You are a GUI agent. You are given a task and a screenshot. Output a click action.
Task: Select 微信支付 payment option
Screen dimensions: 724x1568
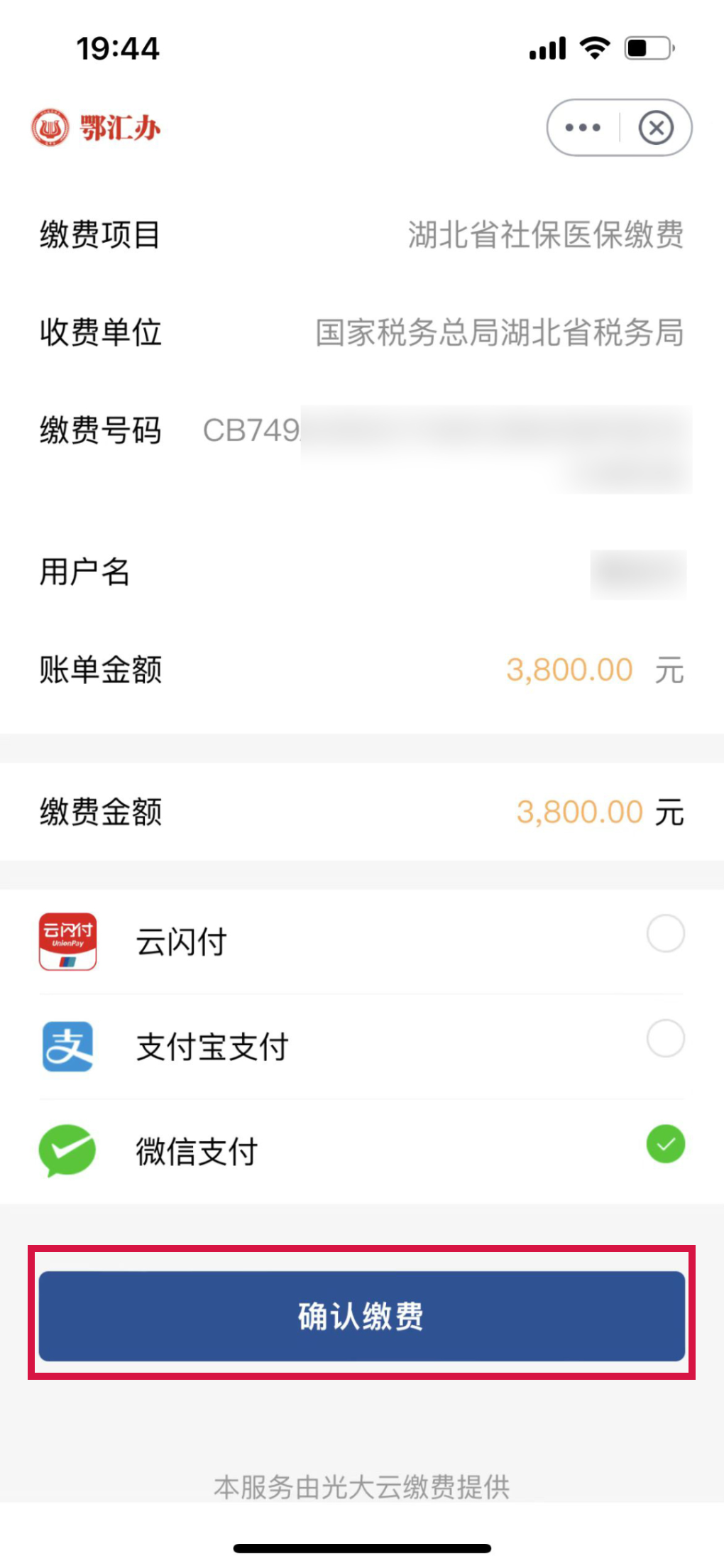point(362,1151)
